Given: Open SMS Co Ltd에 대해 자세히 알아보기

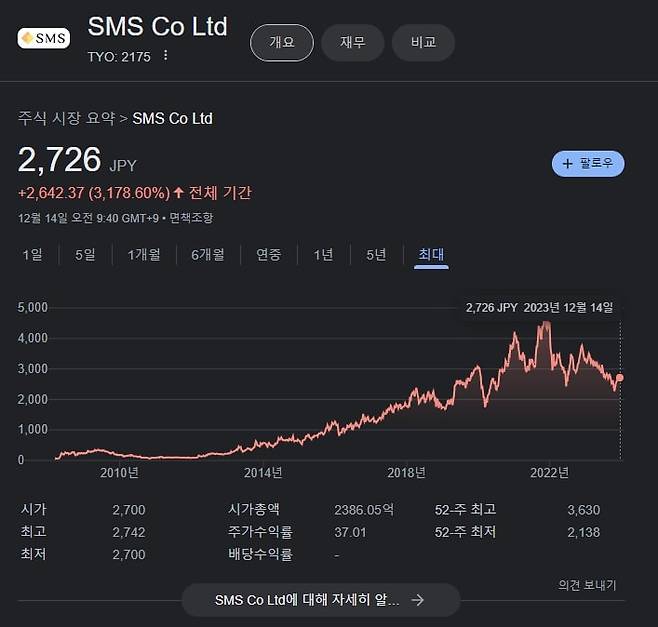Looking at the screenshot, I should click(320, 600).
